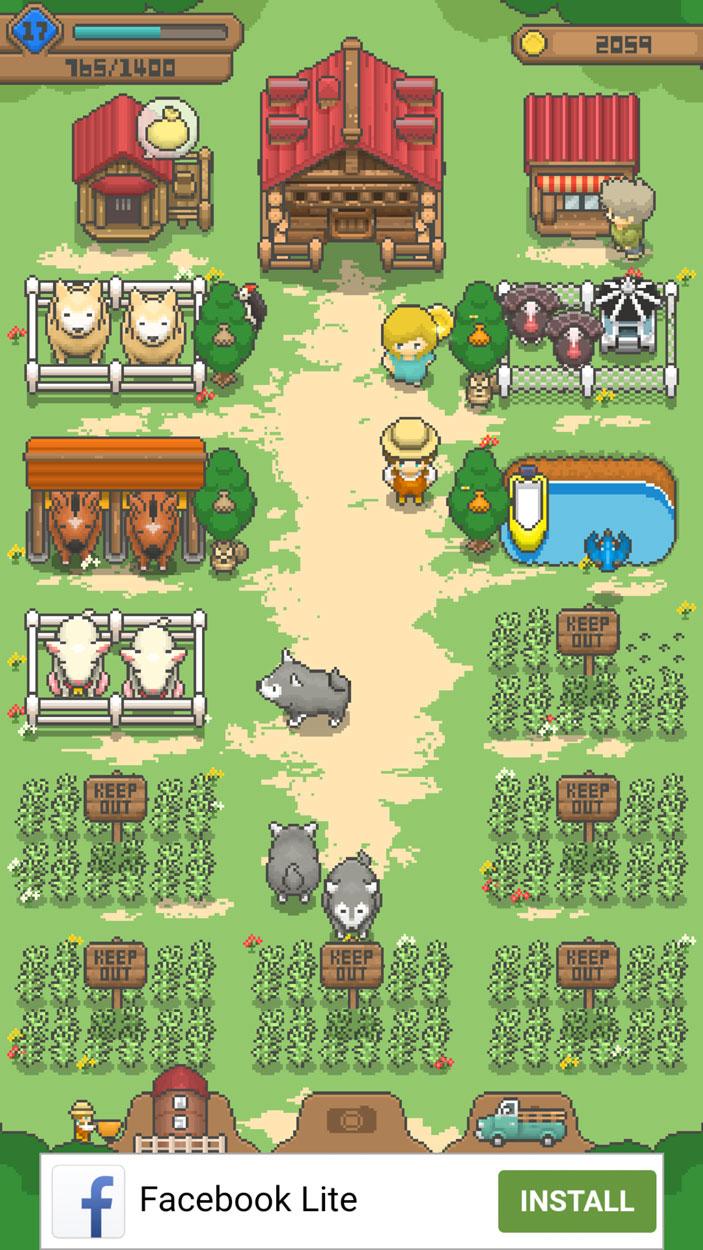Select the turkey and peacock enclosure
Image resolution: width=703 pixels, height=1250 pixels.
(585, 335)
